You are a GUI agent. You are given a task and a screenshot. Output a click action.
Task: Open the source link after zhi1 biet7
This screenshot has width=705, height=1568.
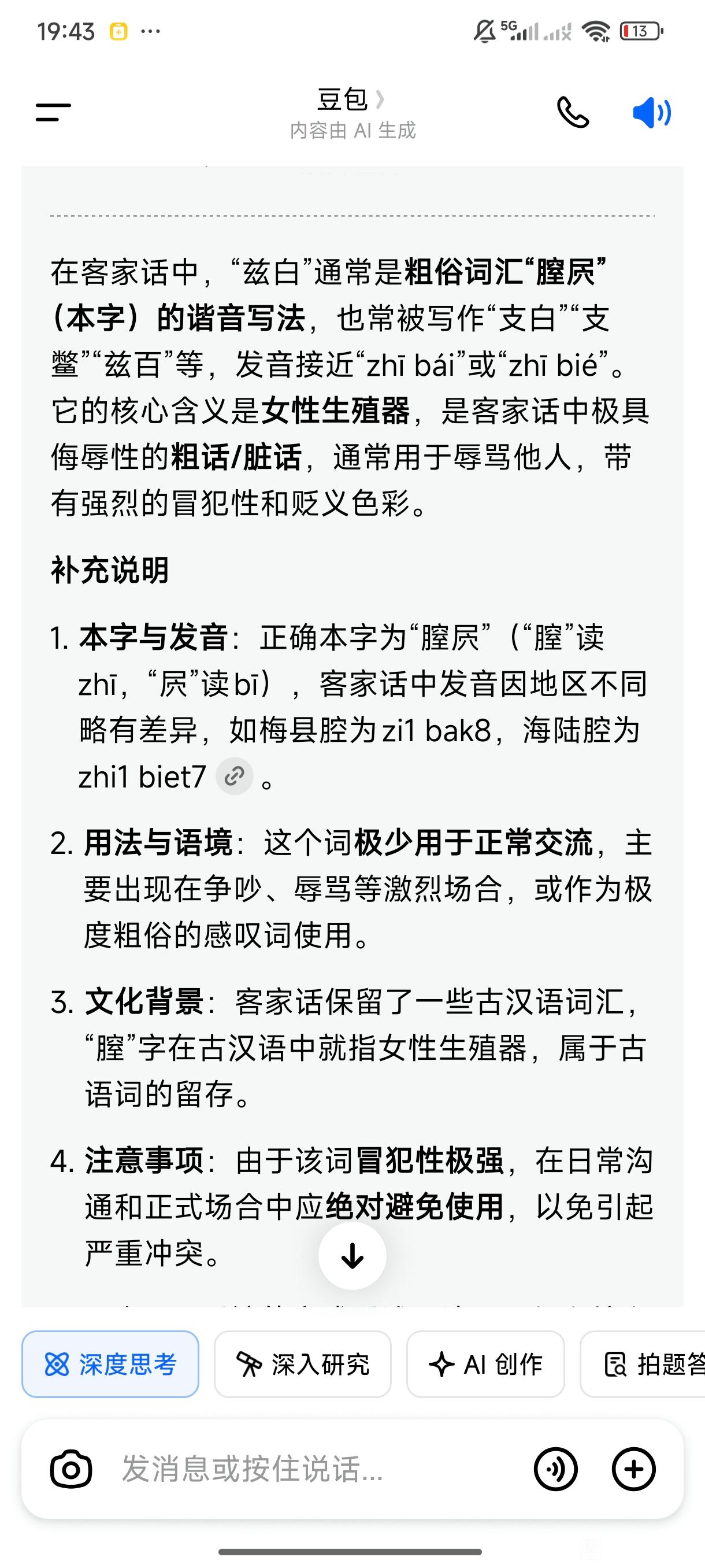pyautogui.click(x=235, y=776)
